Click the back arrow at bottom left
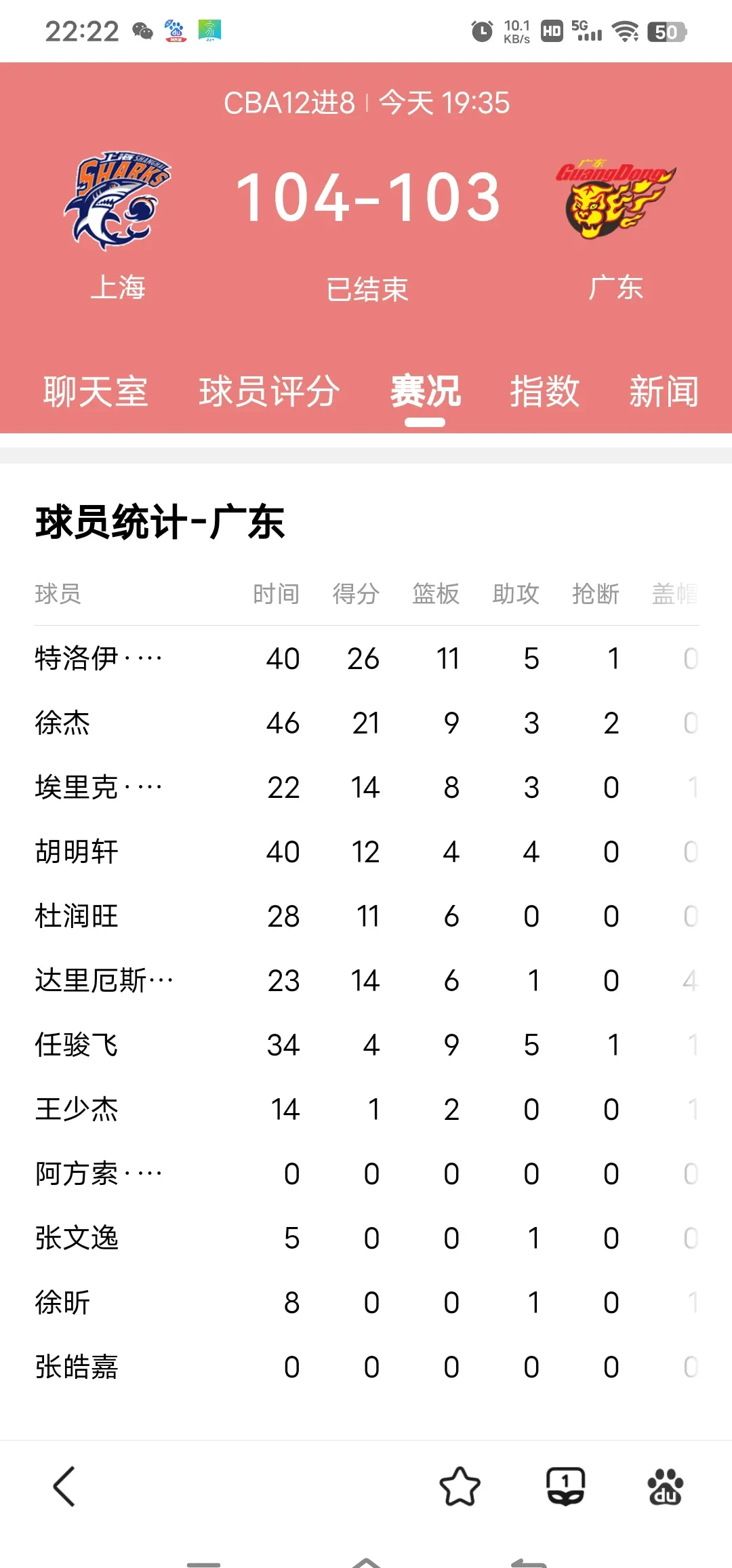 pos(64,1484)
